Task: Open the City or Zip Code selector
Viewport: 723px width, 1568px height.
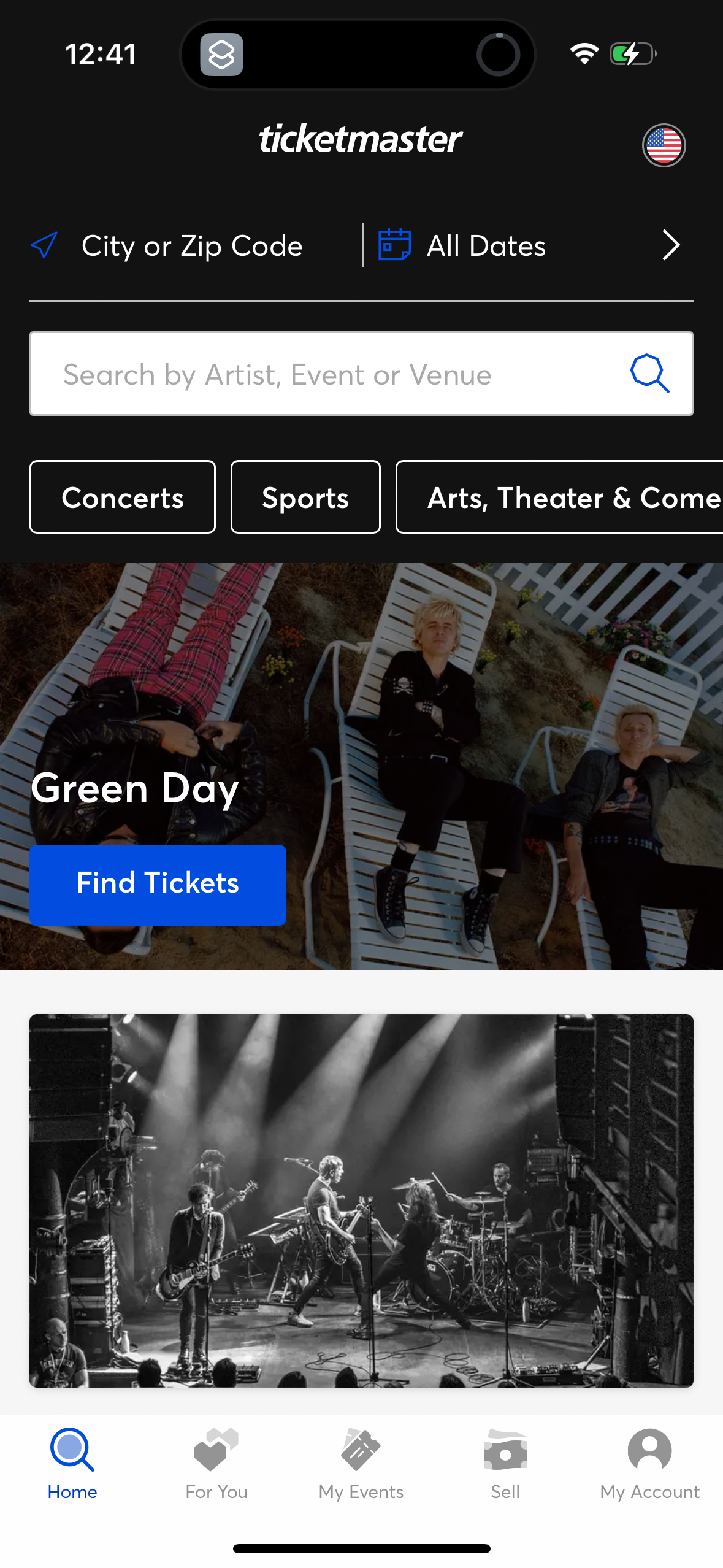Action: point(191,244)
